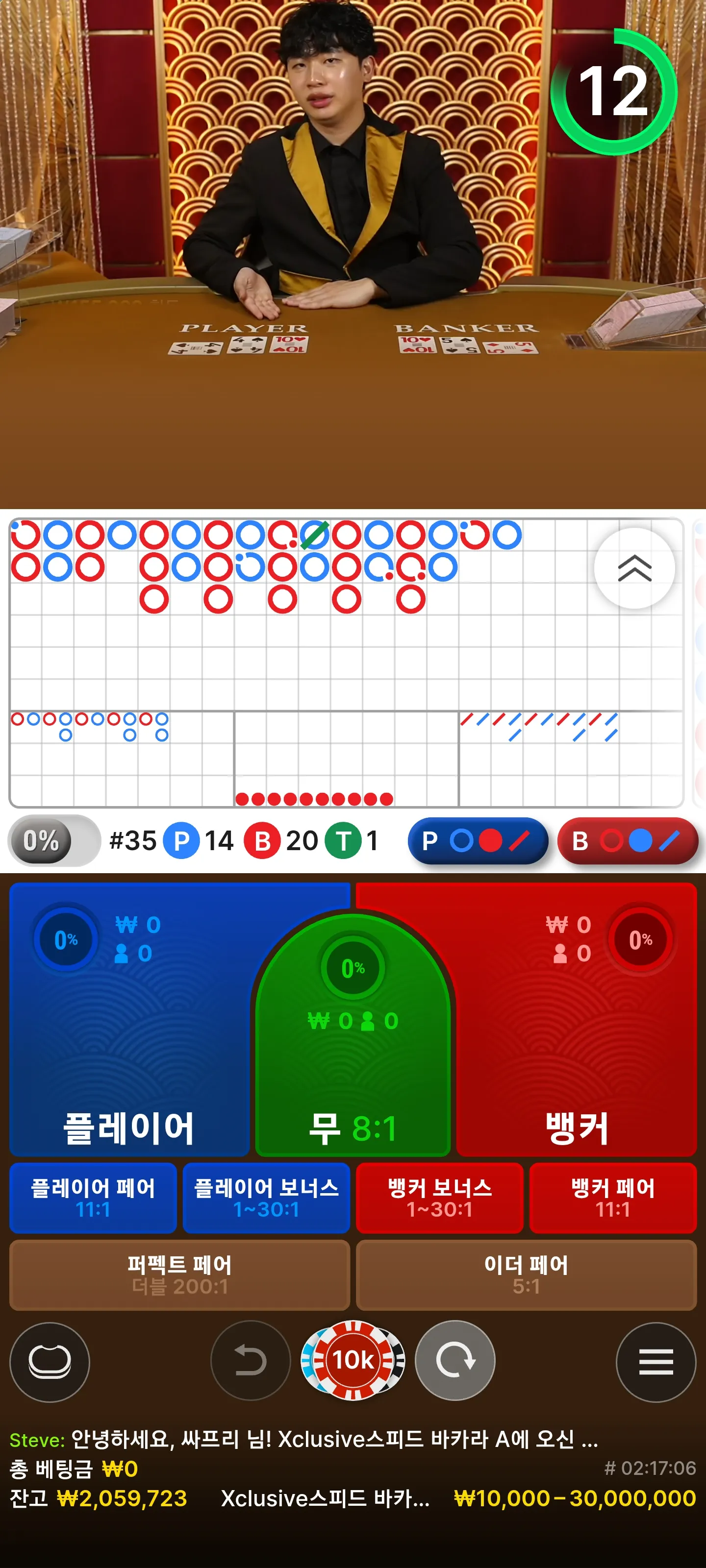Select the 뱅커 페어 11:1 side bet
The height and width of the screenshot is (1568, 706).
(612, 1197)
